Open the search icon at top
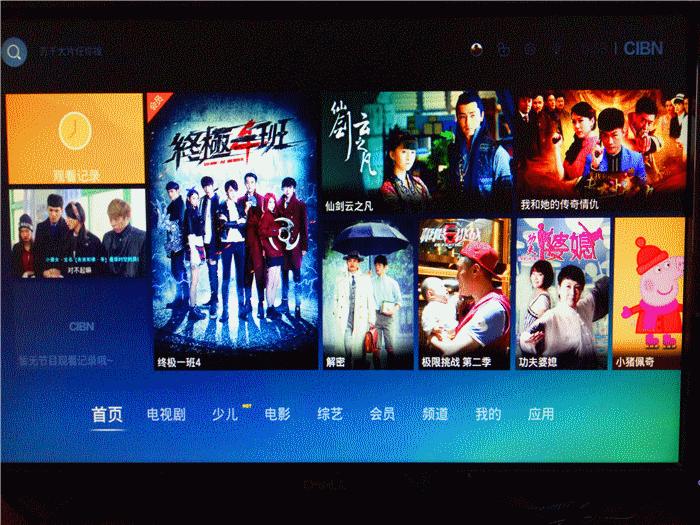This screenshot has width=700, height=525. [14, 51]
